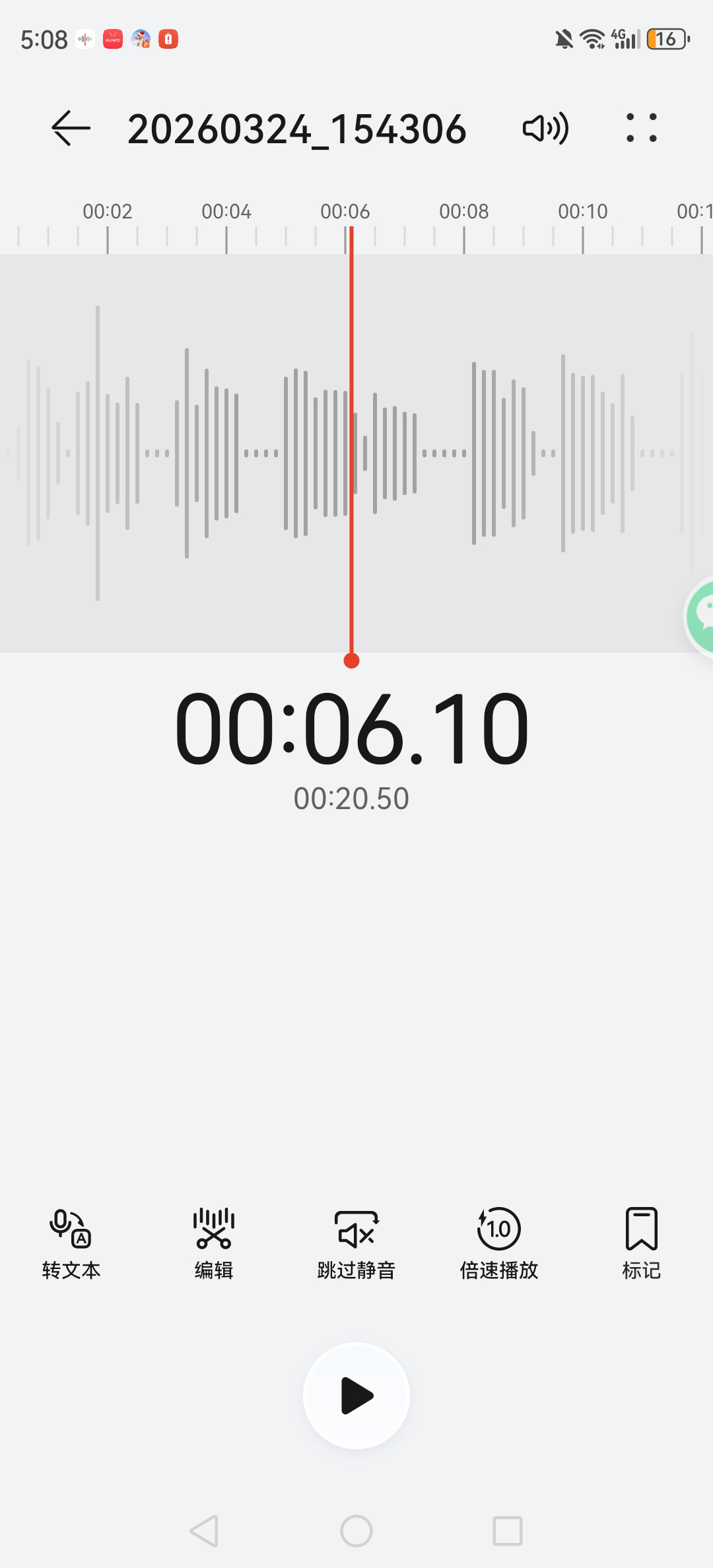The image size is (713, 1568).
Task: Open 编辑 to edit the recording
Action: [x=214, y=1243]
